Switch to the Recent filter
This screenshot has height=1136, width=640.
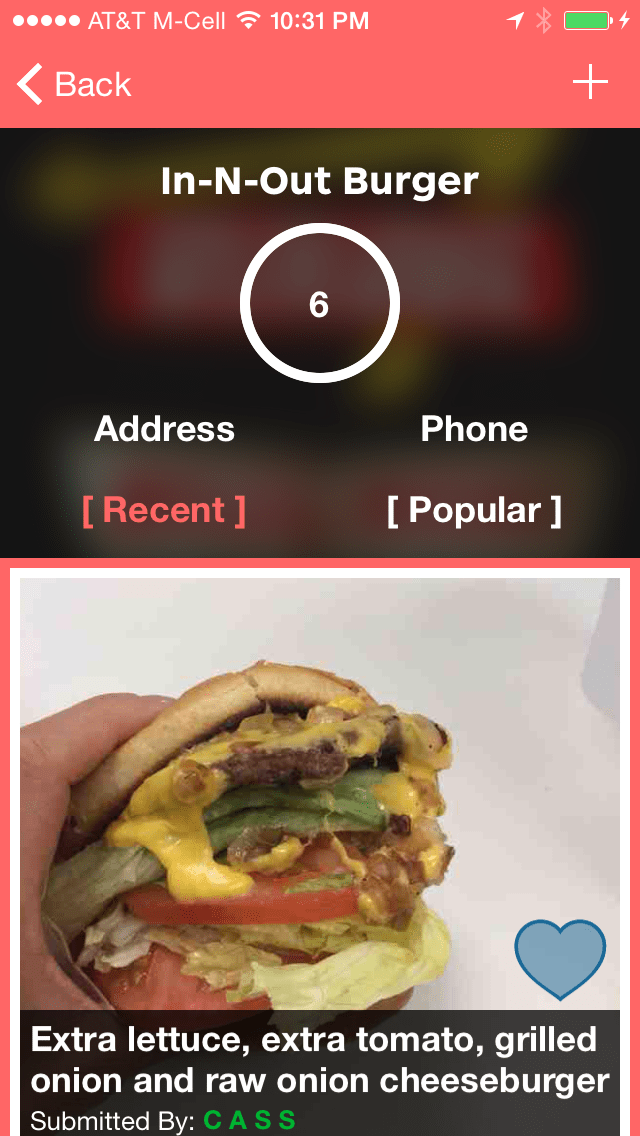164,510
